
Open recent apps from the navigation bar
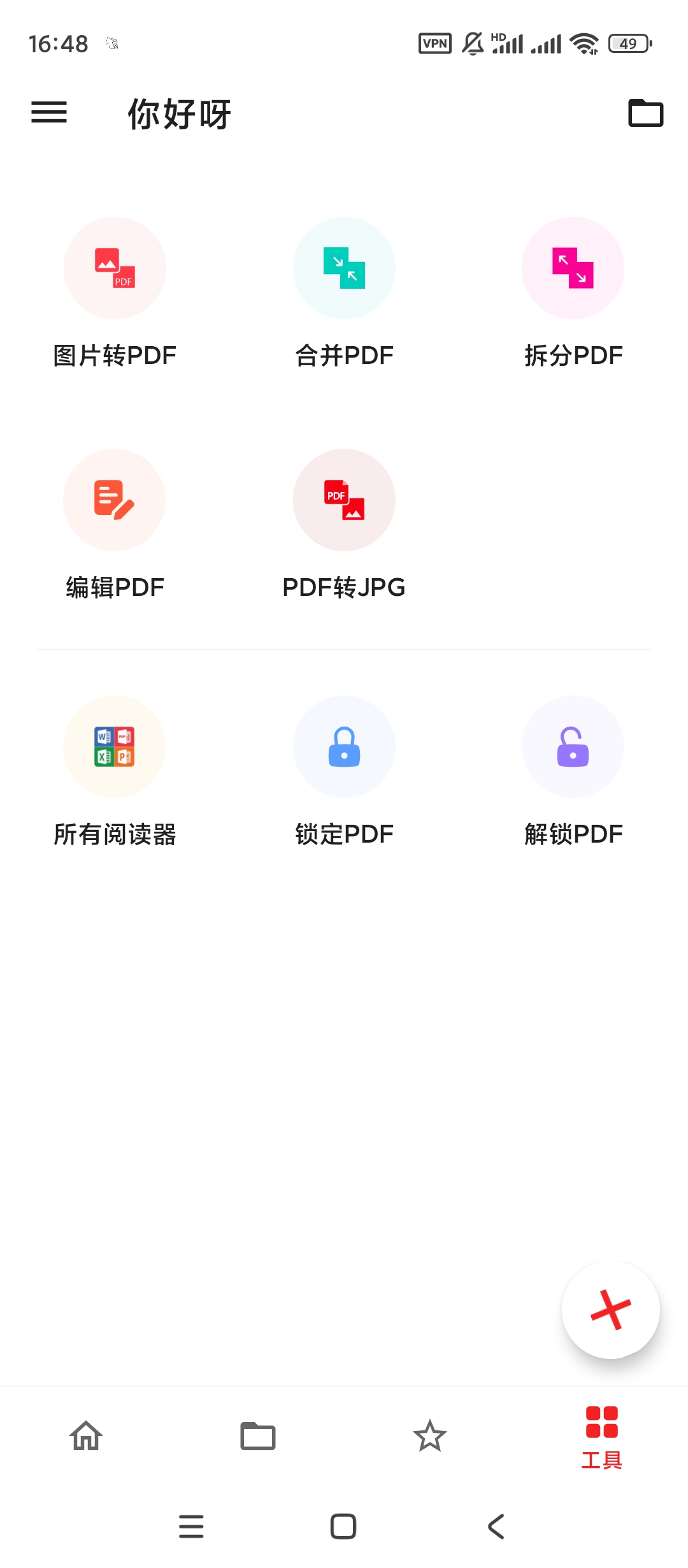[x=191, y=1527]
